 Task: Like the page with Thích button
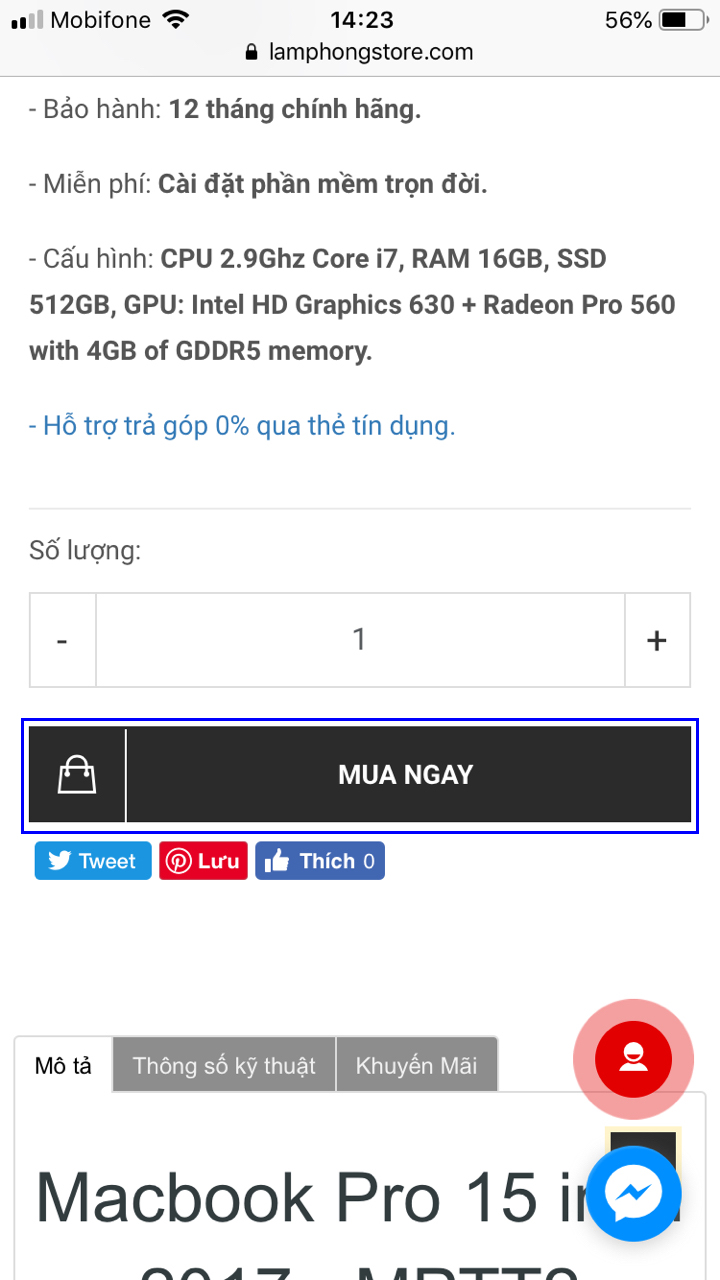tap(320, 861)
